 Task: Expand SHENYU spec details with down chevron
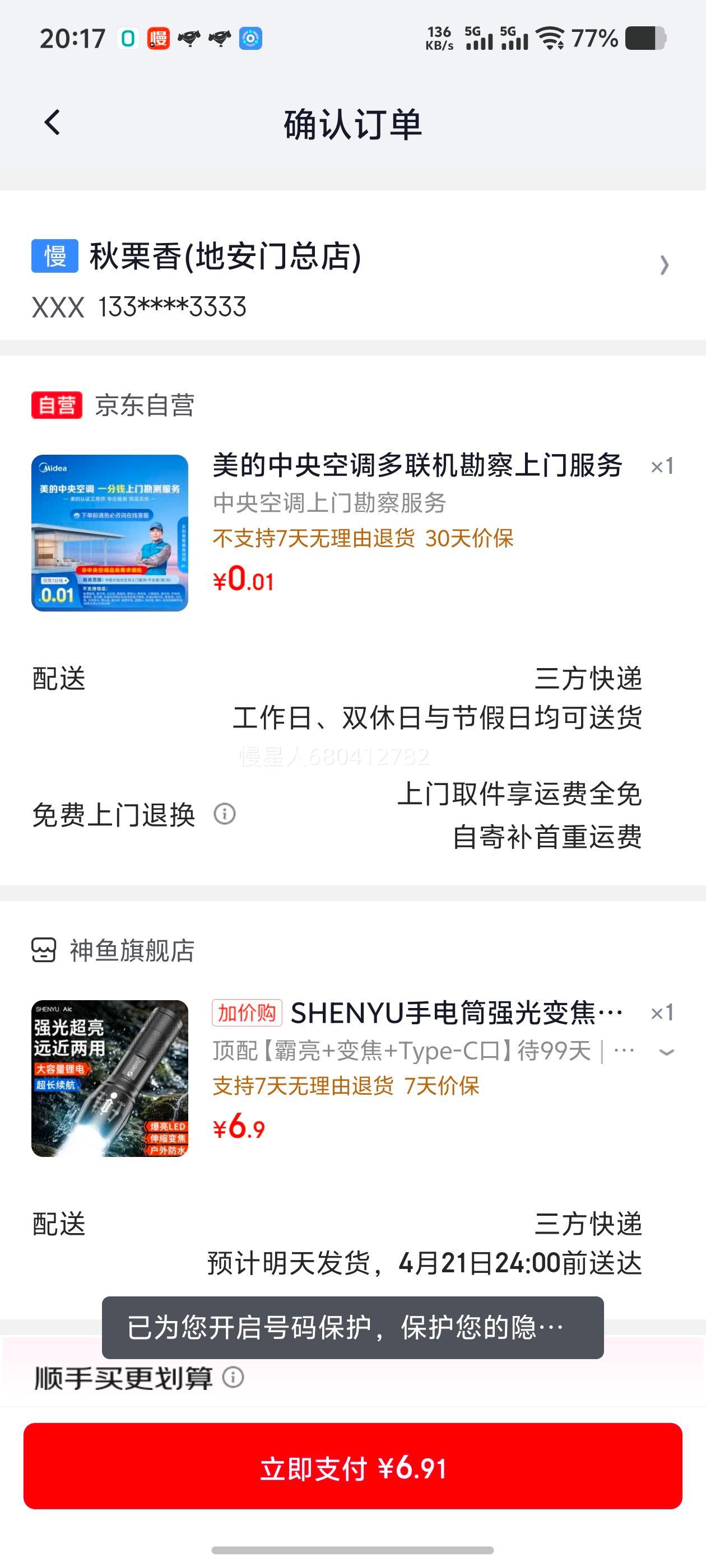(665, 1053)
